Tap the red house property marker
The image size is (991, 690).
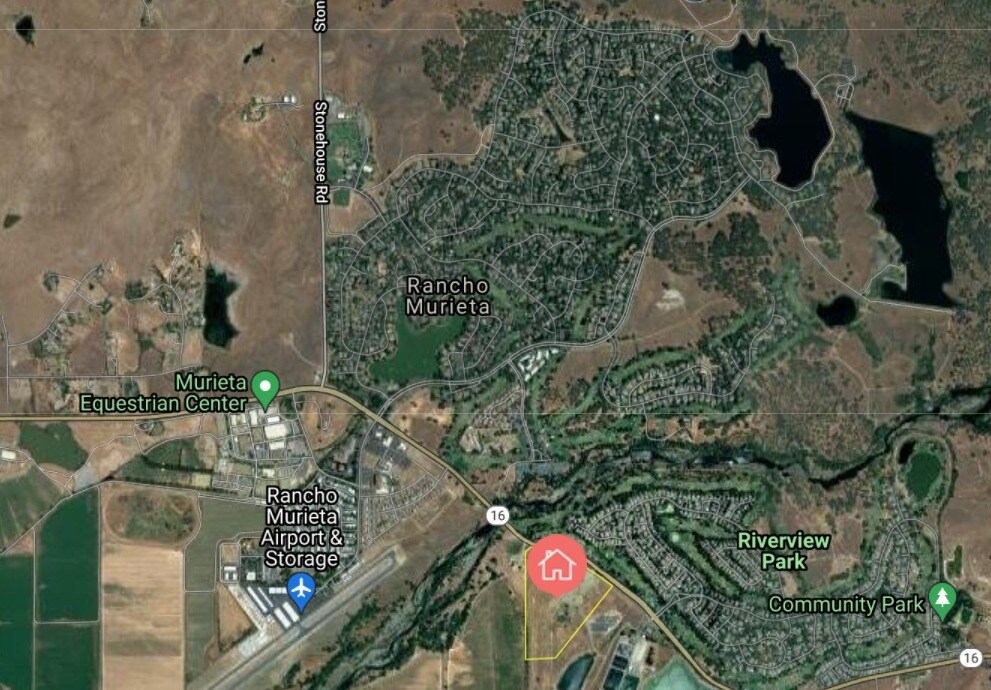click(x=557, y=563)
